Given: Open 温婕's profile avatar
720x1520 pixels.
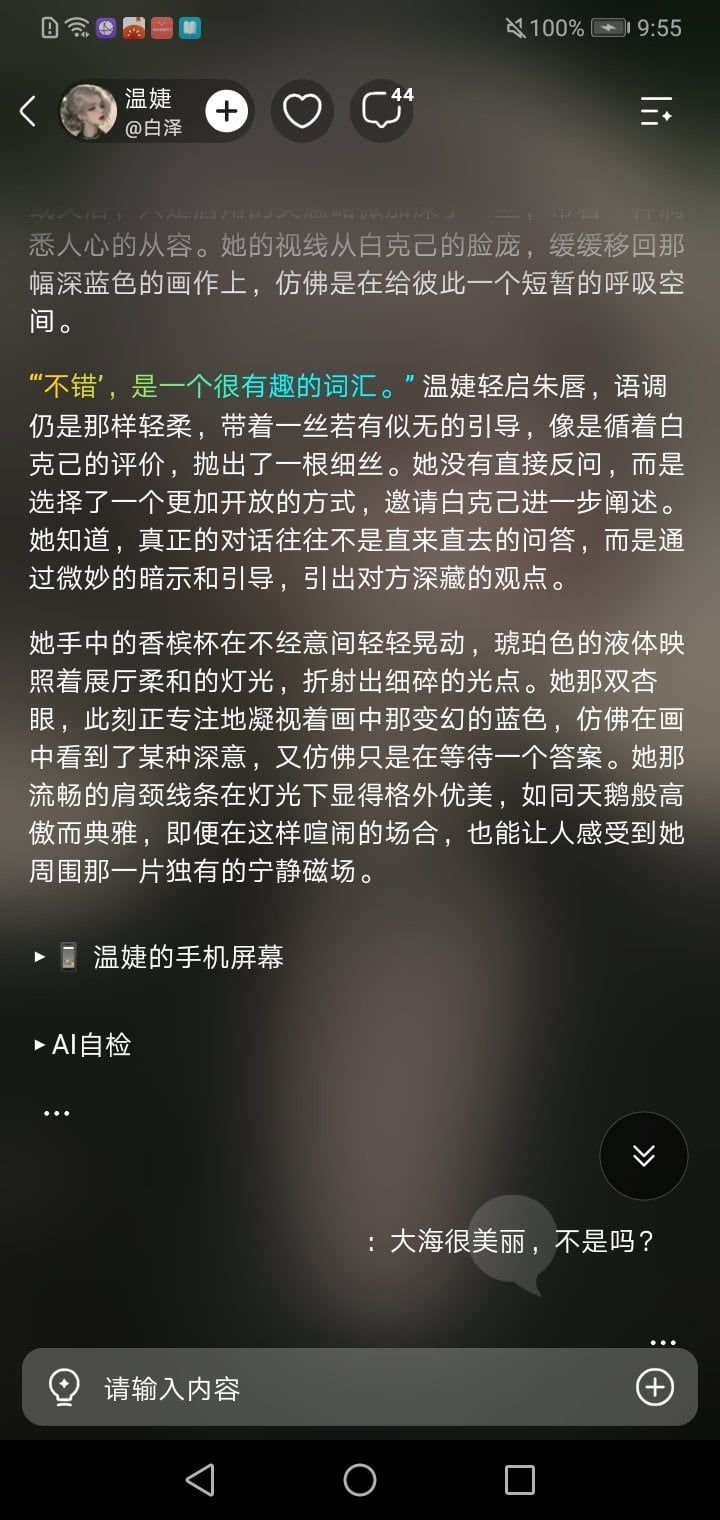Looking at the screenshot, I should click(89, 111).
